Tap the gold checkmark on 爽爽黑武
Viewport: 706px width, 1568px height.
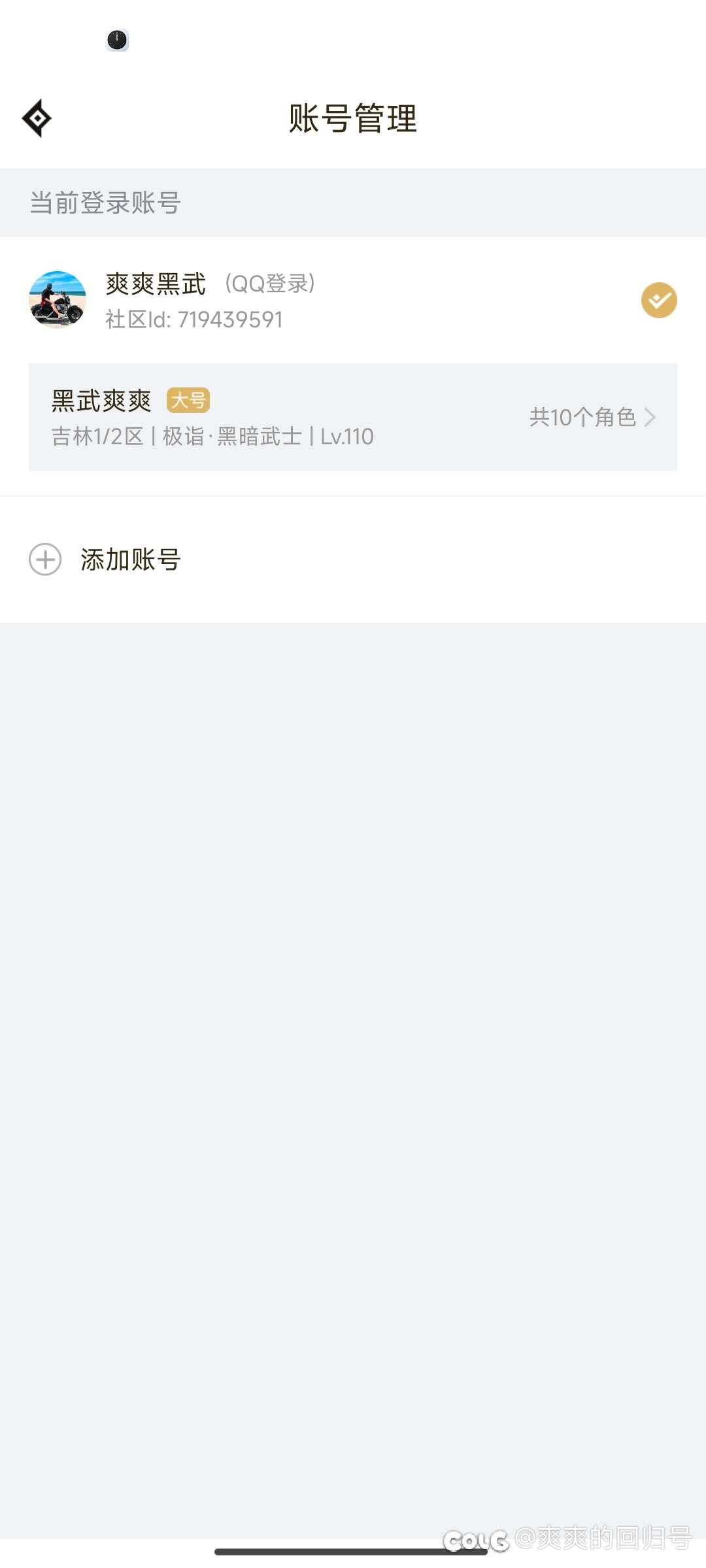click(x=658, y=301)
